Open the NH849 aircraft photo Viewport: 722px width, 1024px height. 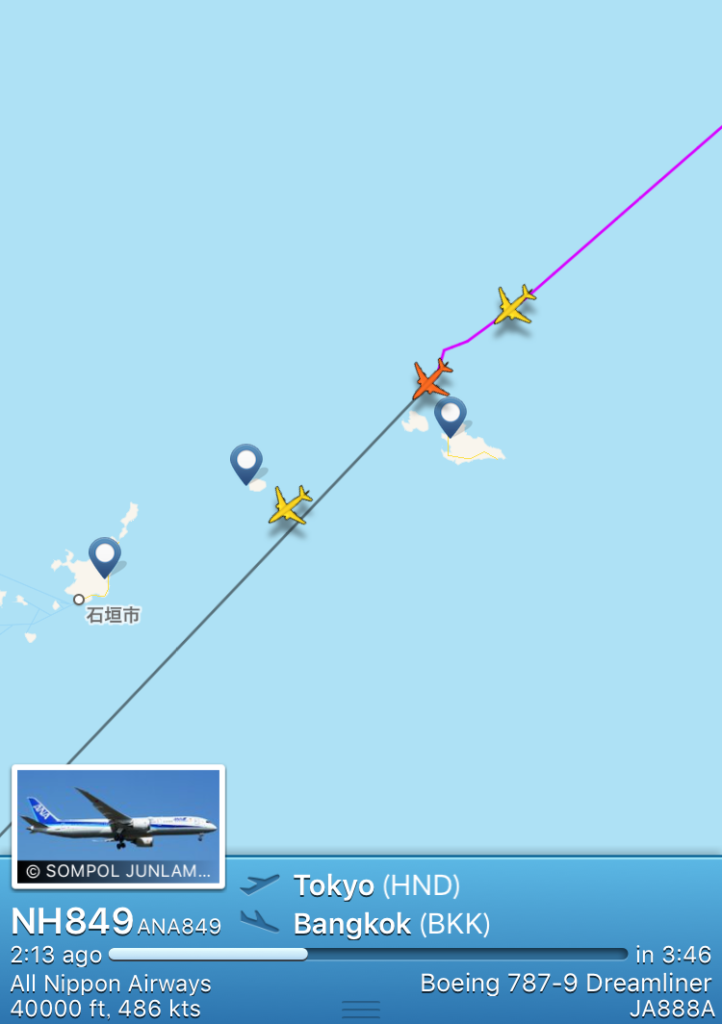click(x=118, y=825)
